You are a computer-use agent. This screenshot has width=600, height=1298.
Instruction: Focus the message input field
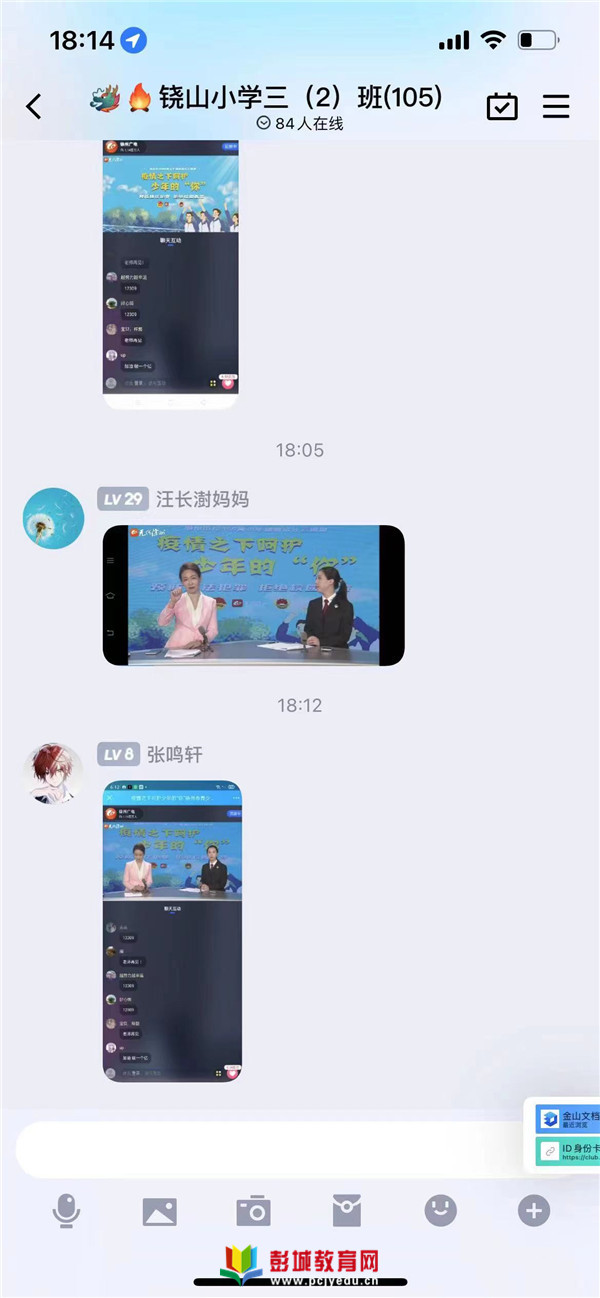click(270, 1149)
